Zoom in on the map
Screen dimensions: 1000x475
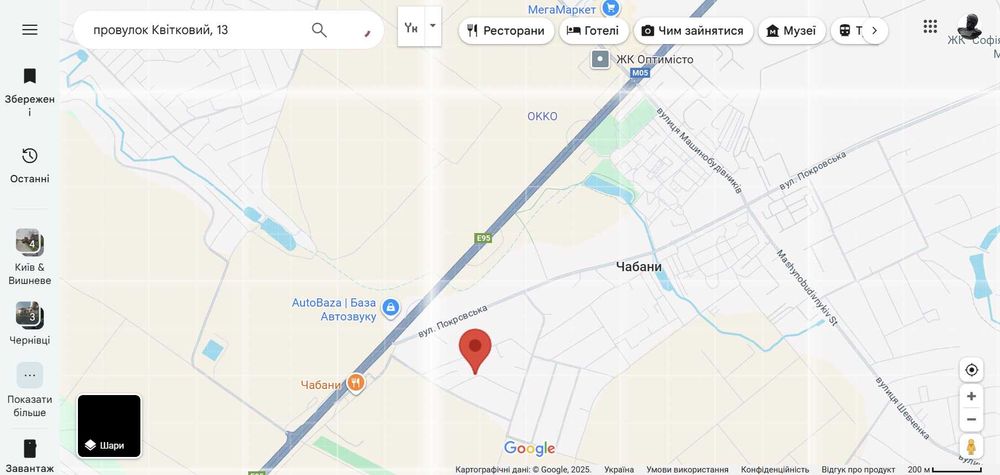(x=971, y=396)
